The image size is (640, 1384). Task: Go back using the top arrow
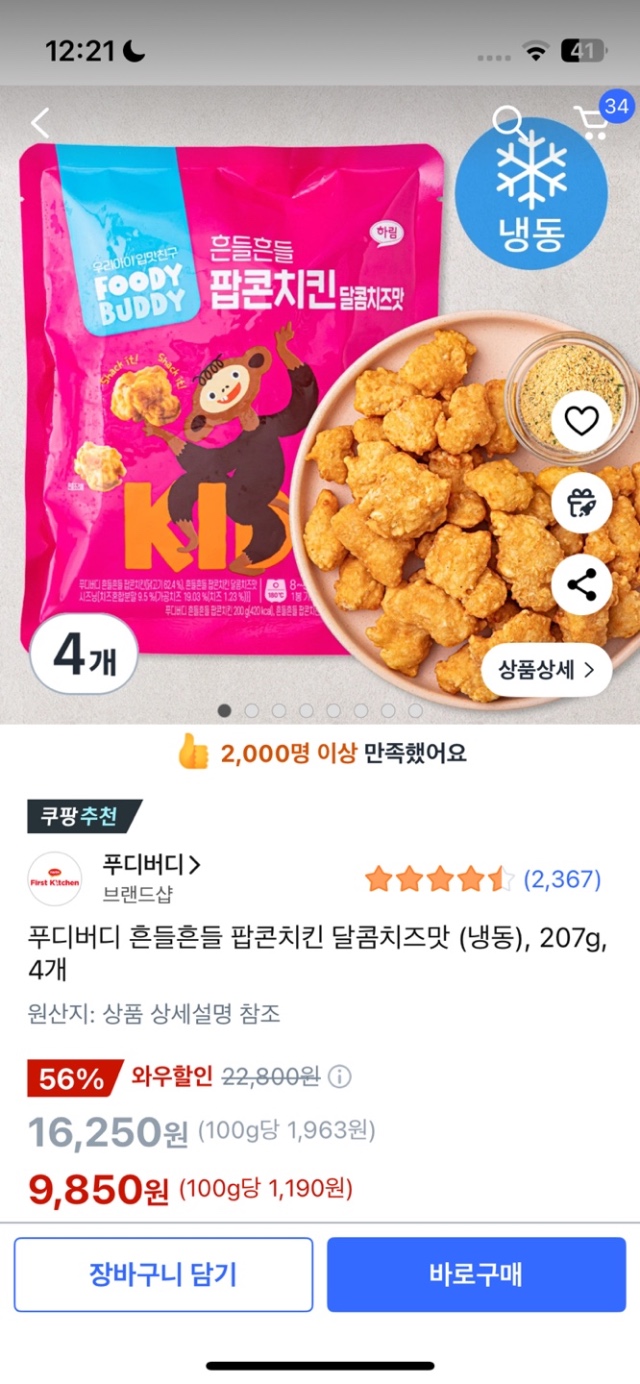(40, 123)
